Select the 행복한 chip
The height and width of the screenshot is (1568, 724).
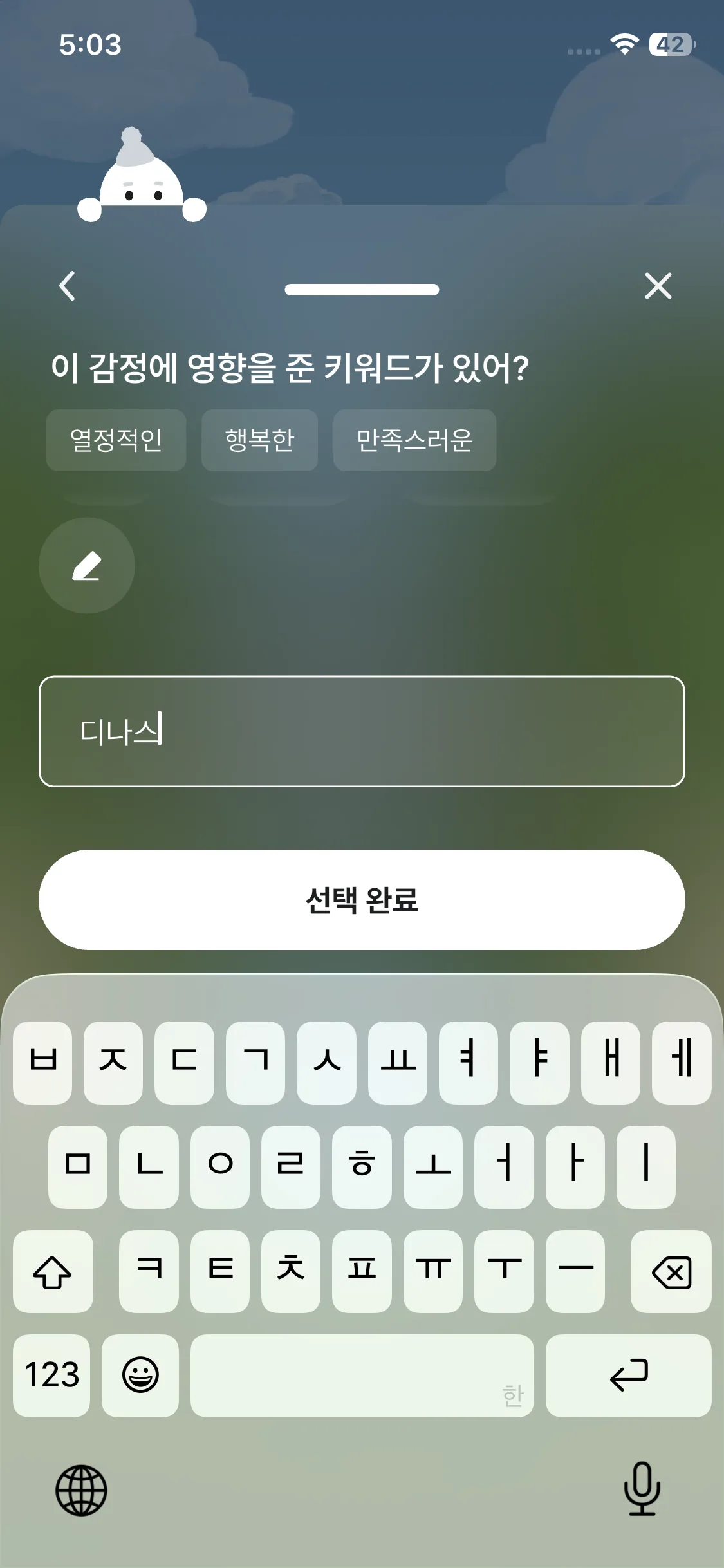click(x=259, y=440)
